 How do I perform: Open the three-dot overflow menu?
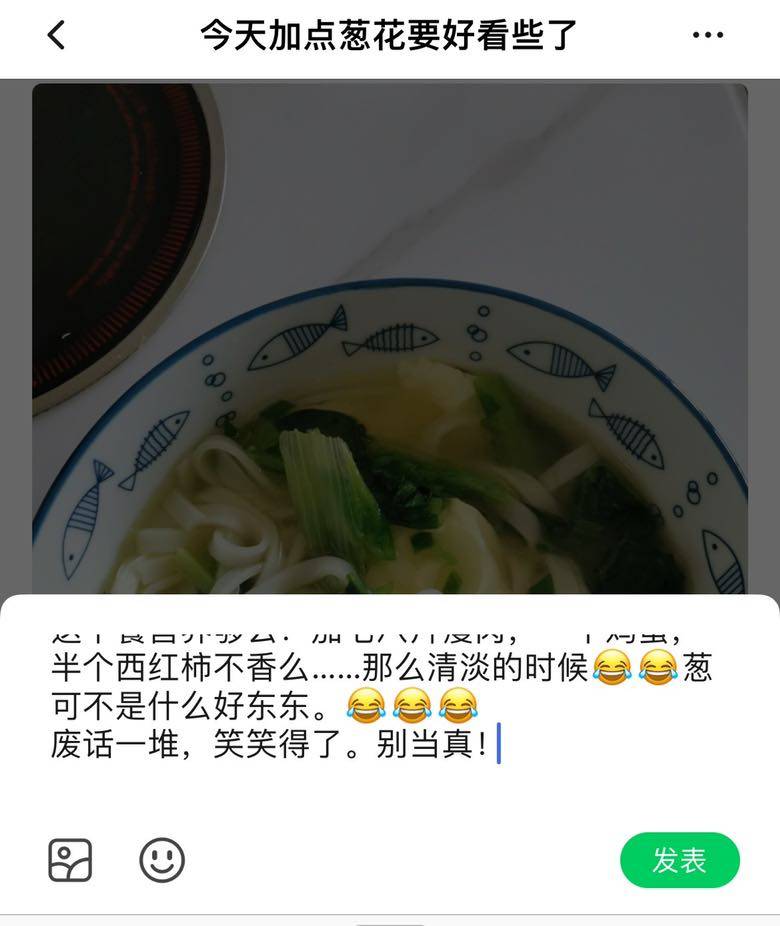point(707,35)
